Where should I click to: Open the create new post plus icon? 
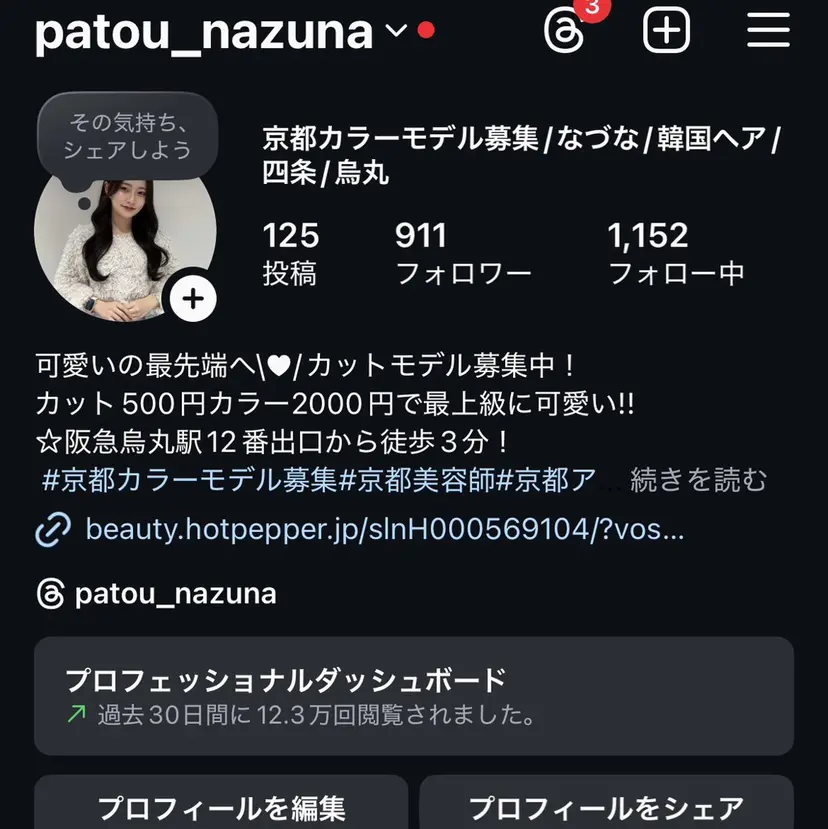point(666,31)
